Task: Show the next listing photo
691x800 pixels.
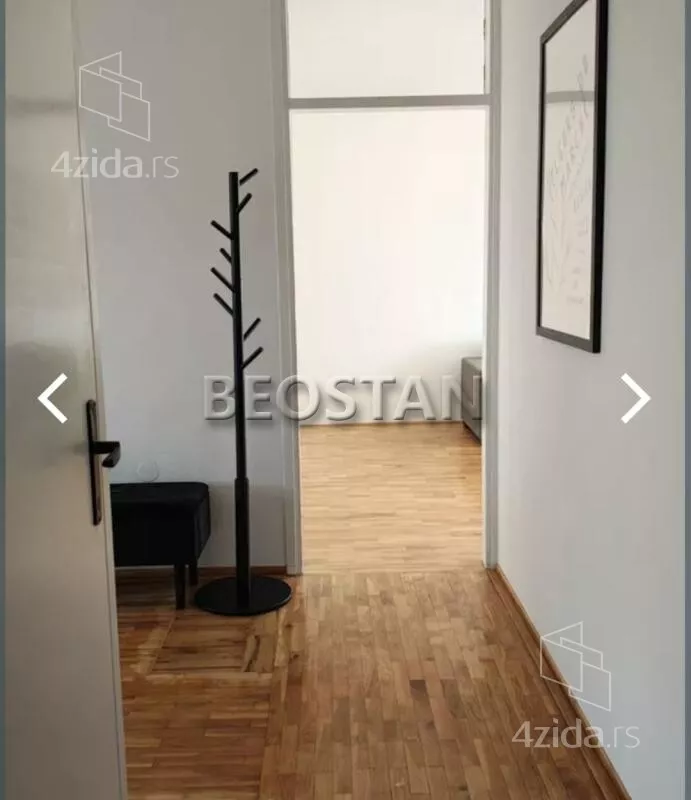Action: 635,398
